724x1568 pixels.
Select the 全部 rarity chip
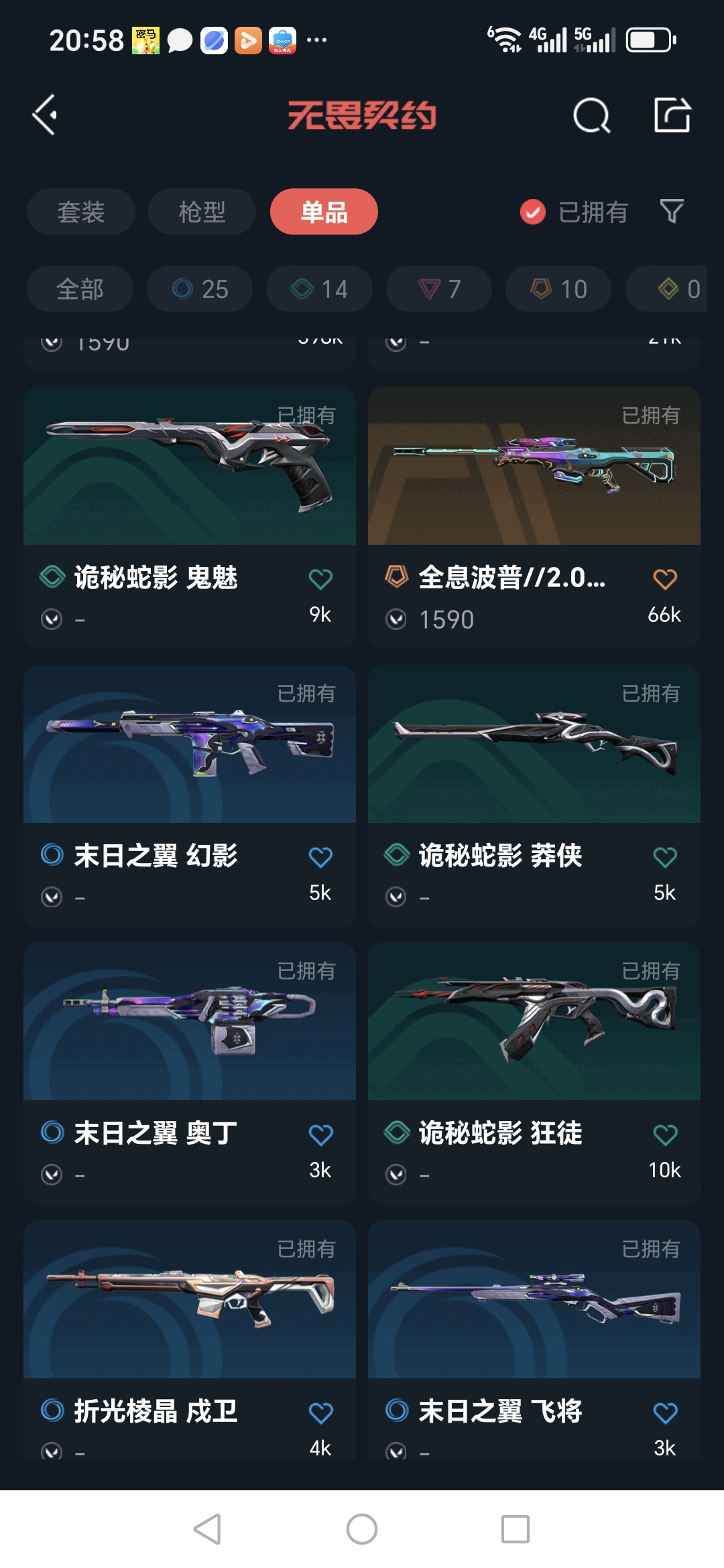[x=80, y=289]
